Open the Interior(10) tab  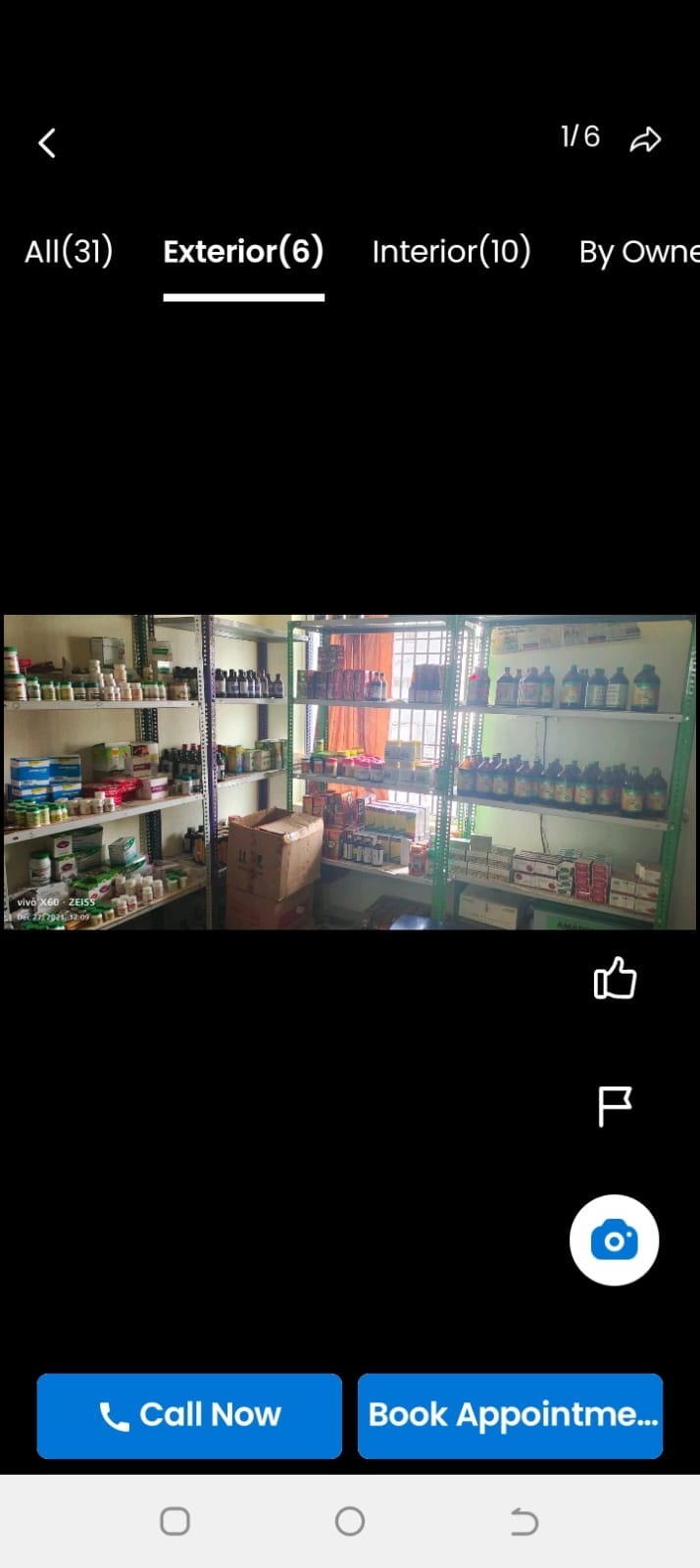[451, 252]
